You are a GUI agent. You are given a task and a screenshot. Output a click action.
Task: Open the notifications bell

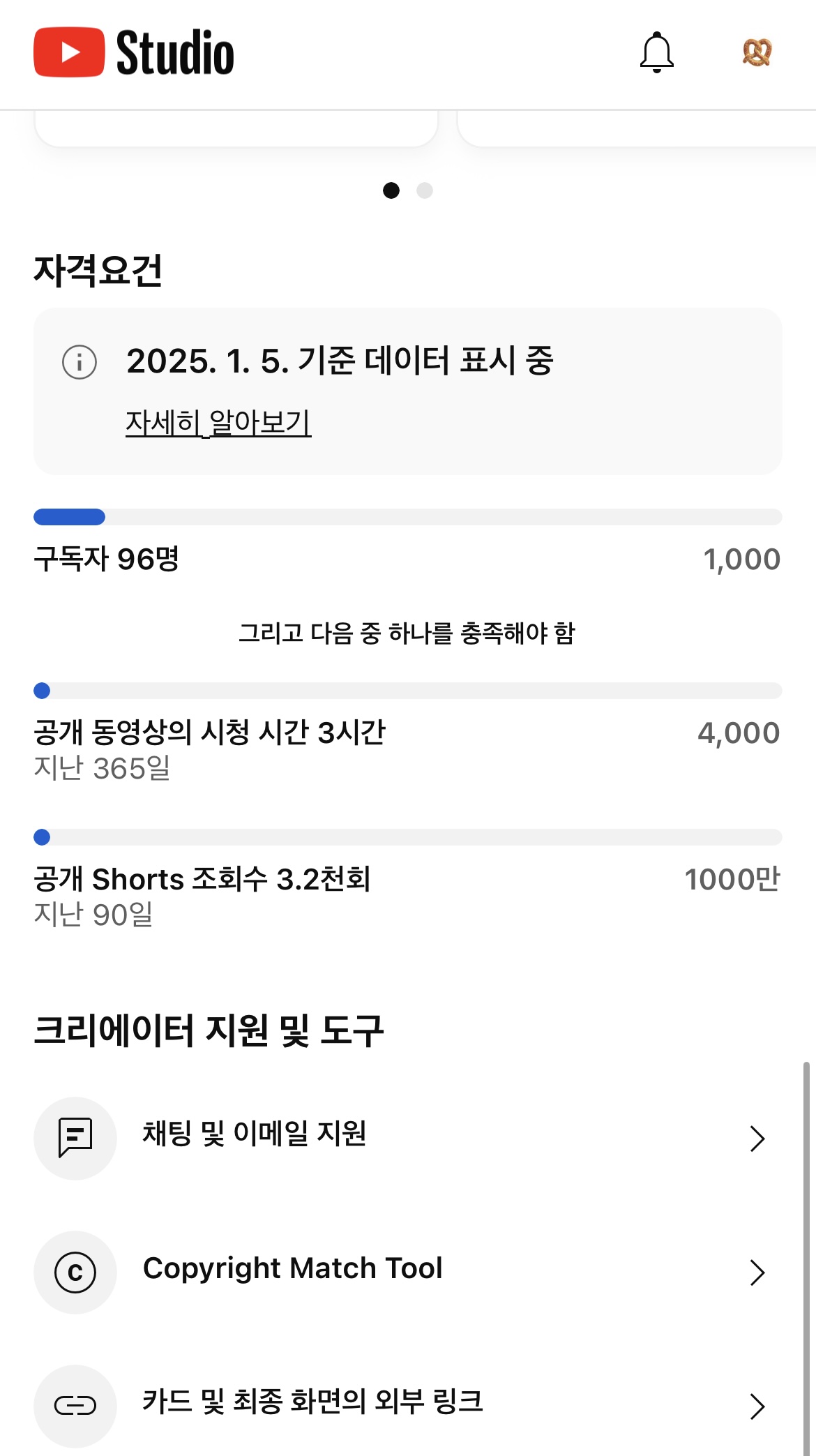656,52
